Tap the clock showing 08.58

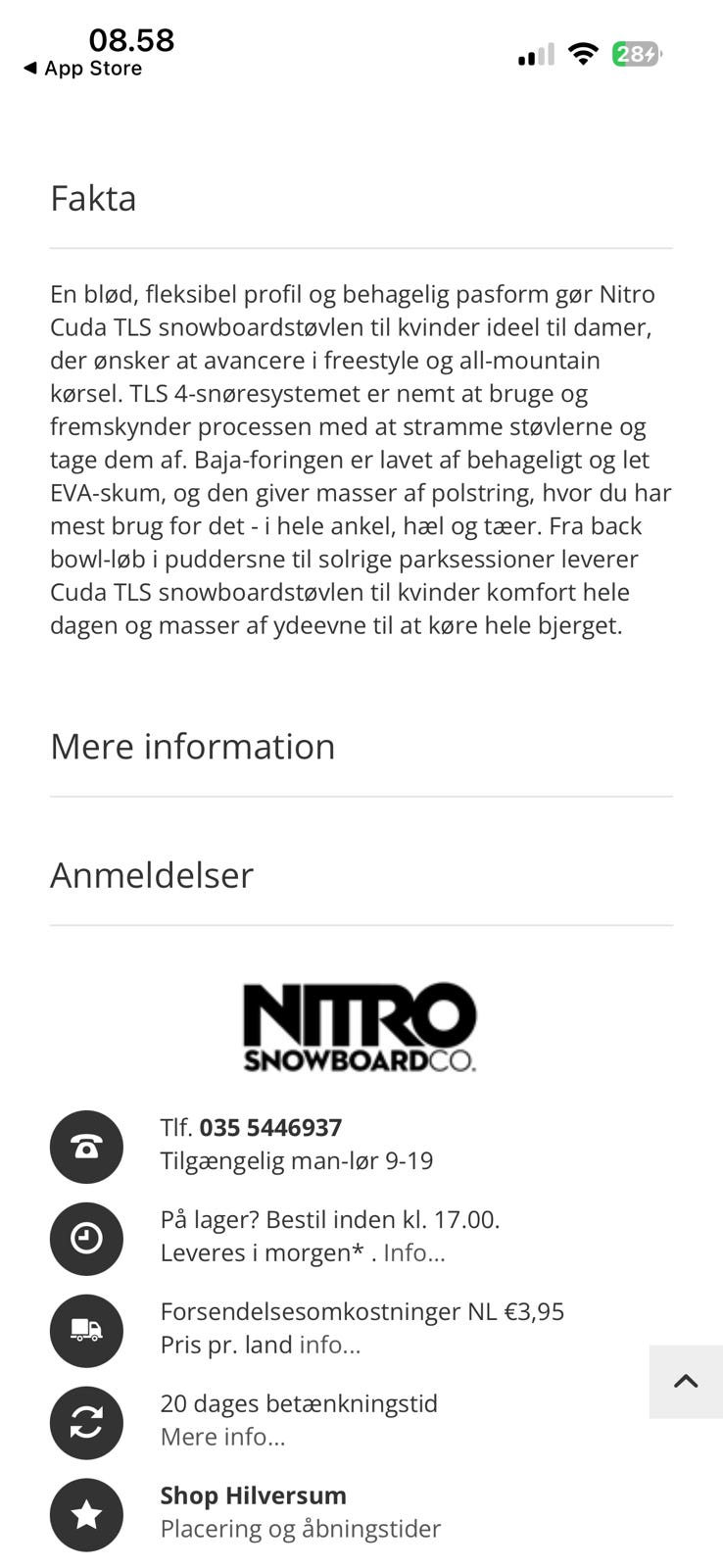(131, 40)
